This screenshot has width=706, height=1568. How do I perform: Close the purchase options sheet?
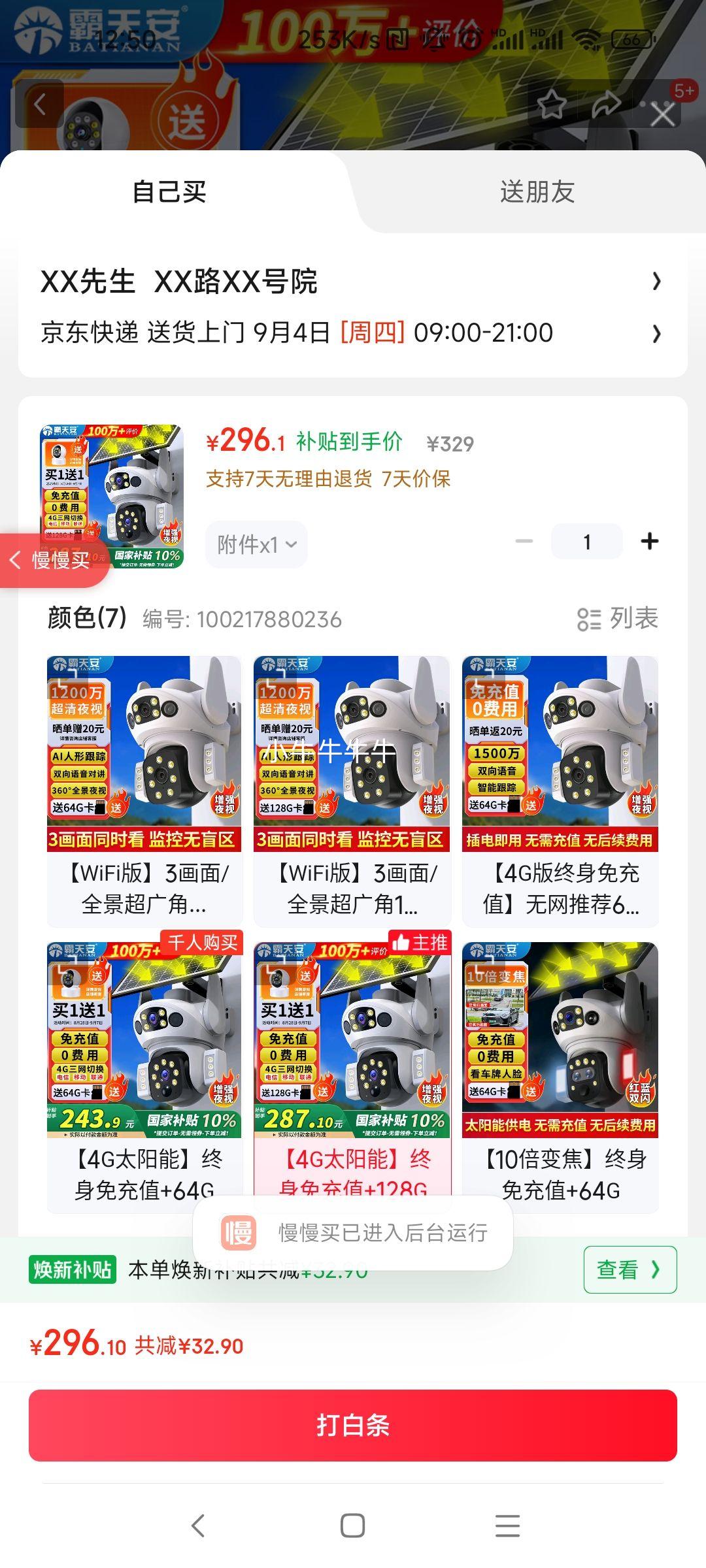[x=662, y=115]
